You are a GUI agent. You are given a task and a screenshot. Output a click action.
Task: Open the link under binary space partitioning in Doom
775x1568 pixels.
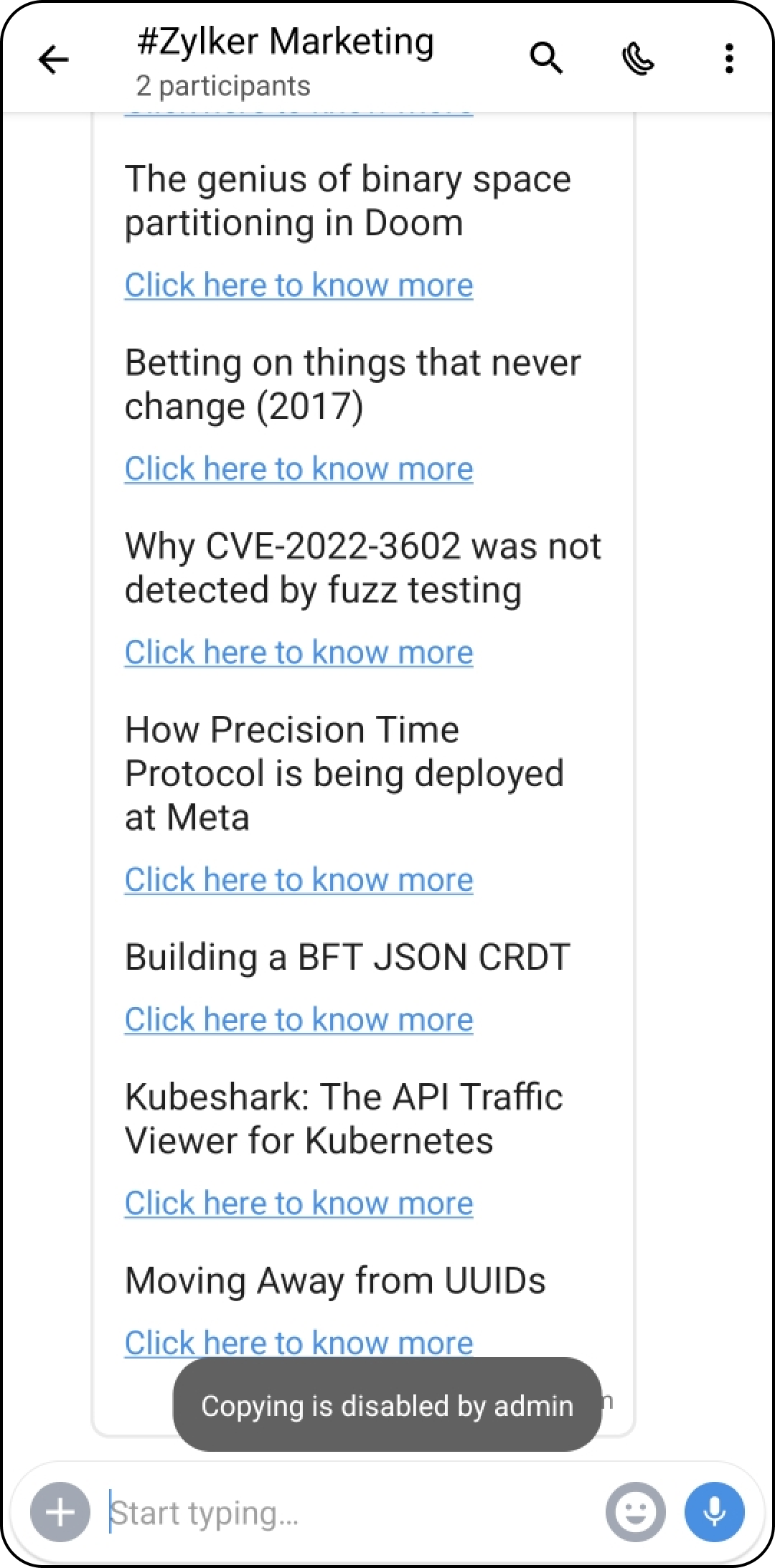pyautogui.click(x=299, y=285)
